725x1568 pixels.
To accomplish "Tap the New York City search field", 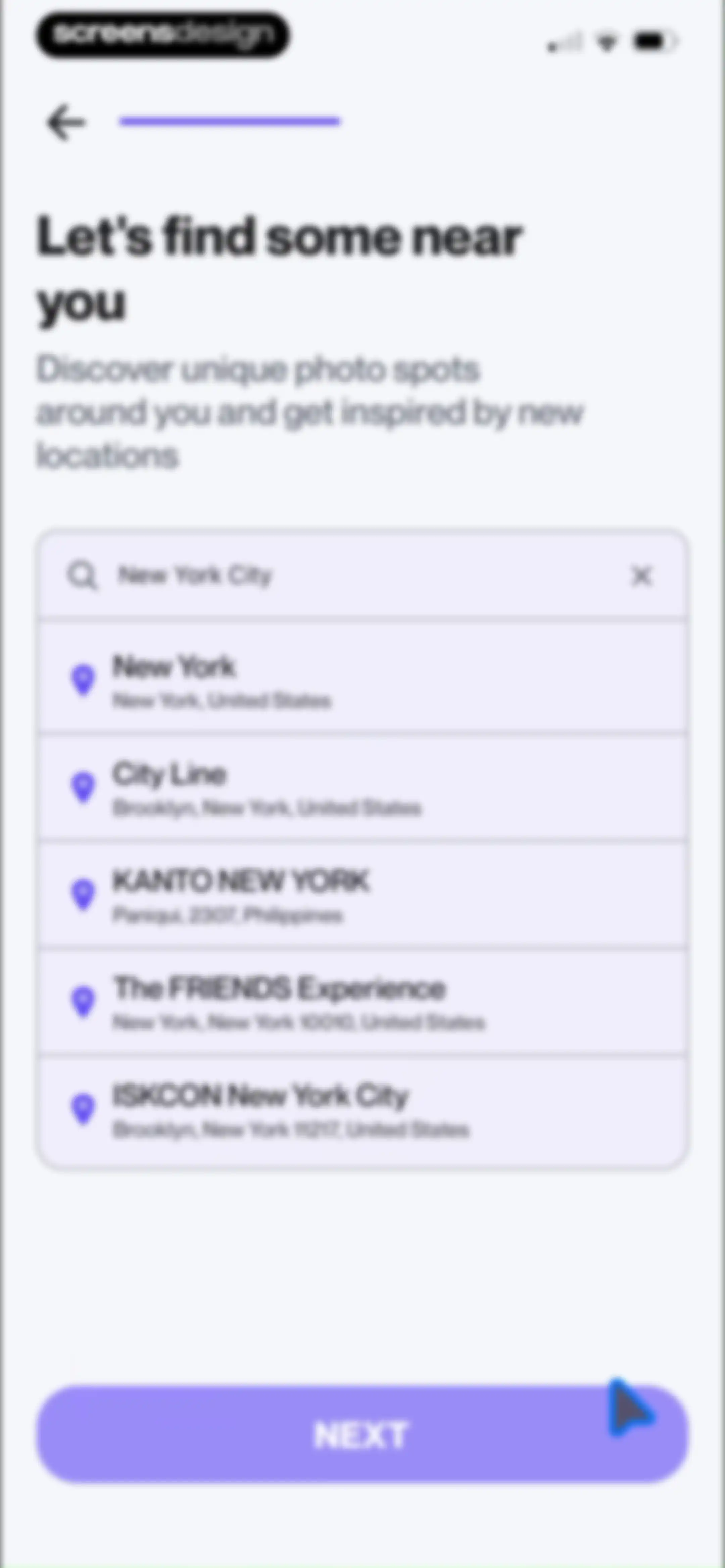I will click(x=362, y=575).
